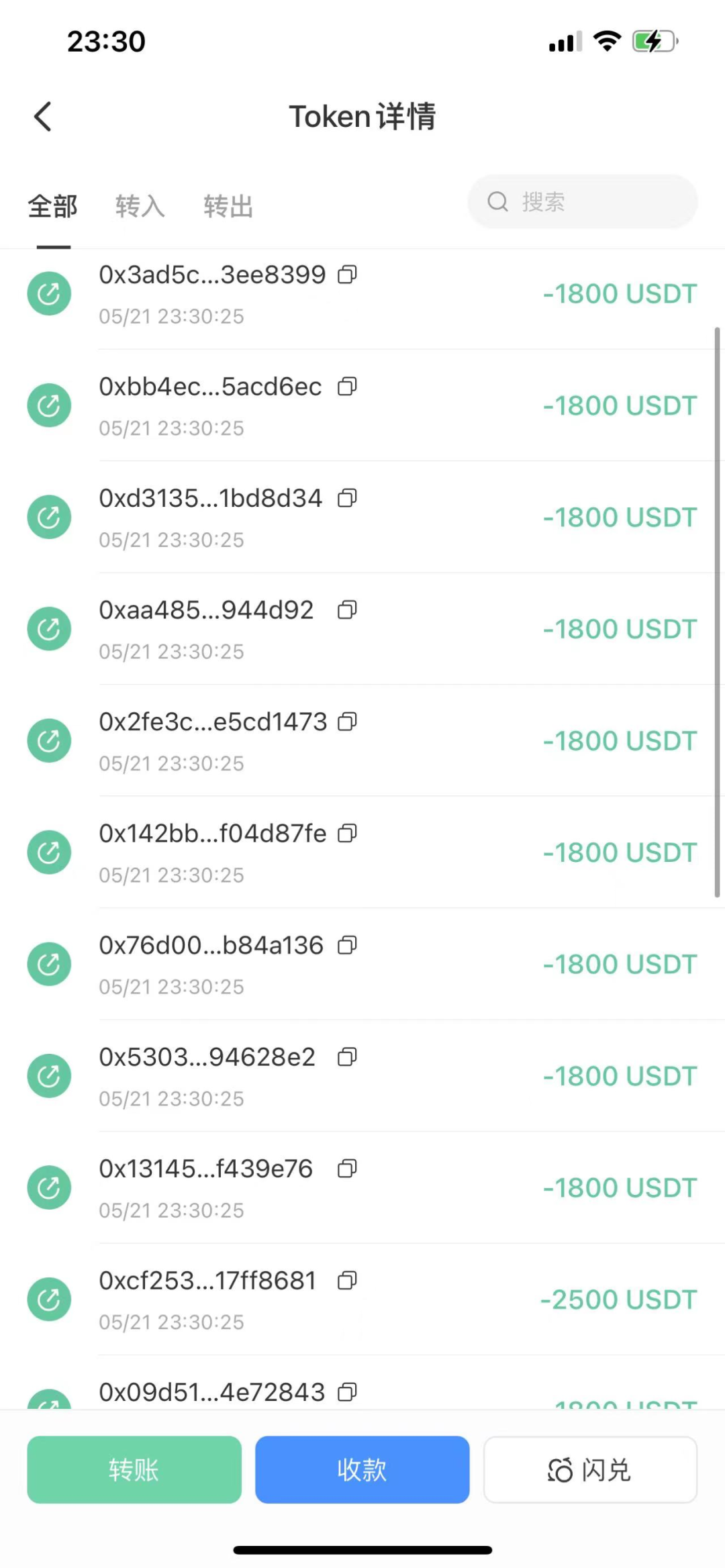Open transaction 0x5303...94628e2
Image resolution: width=725 pixels, height=1568 pixels.
click(x=362, y=1076)
